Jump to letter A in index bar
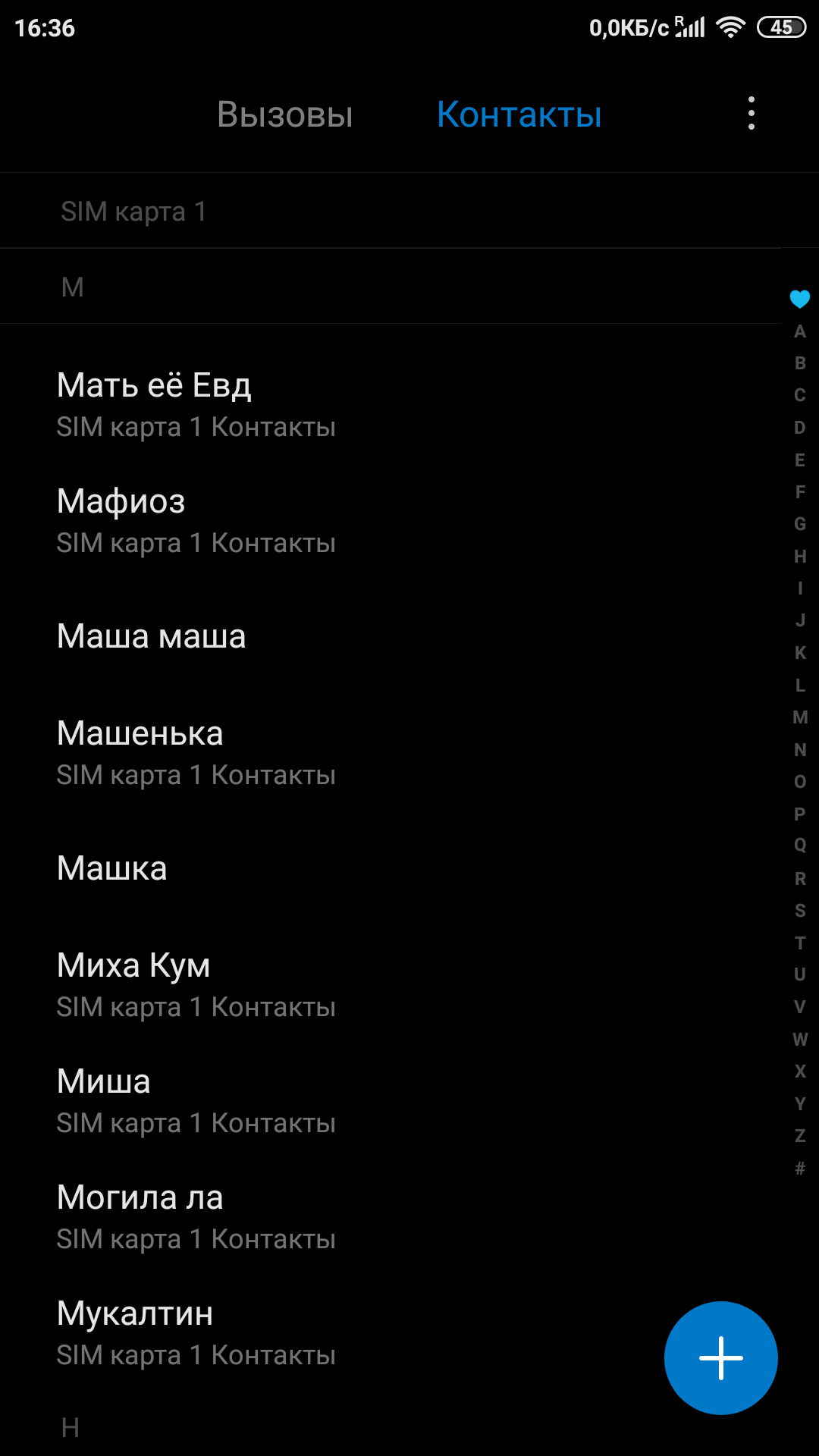819x1456 pixels. tap(800, 331)
